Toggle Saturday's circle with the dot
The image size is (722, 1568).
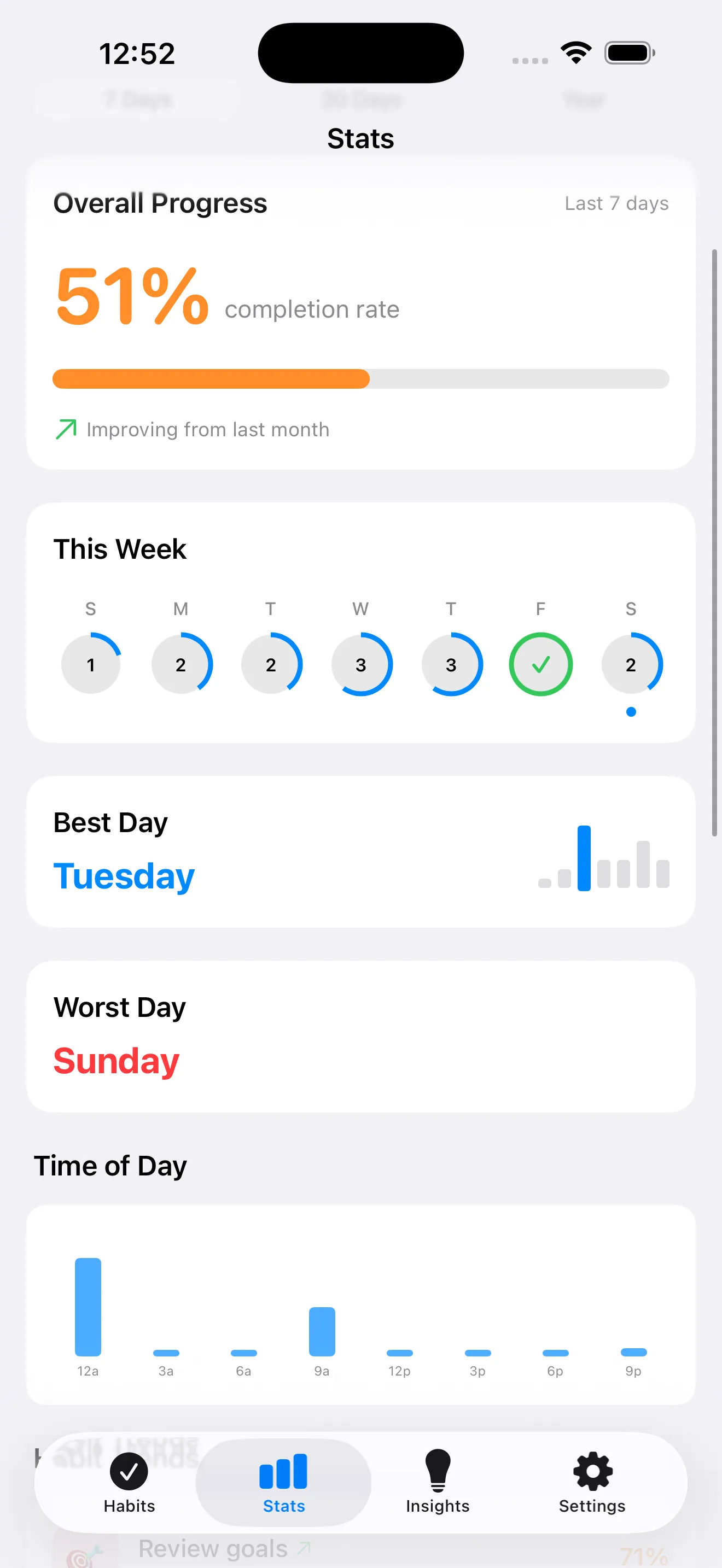(x=631, y=664)
